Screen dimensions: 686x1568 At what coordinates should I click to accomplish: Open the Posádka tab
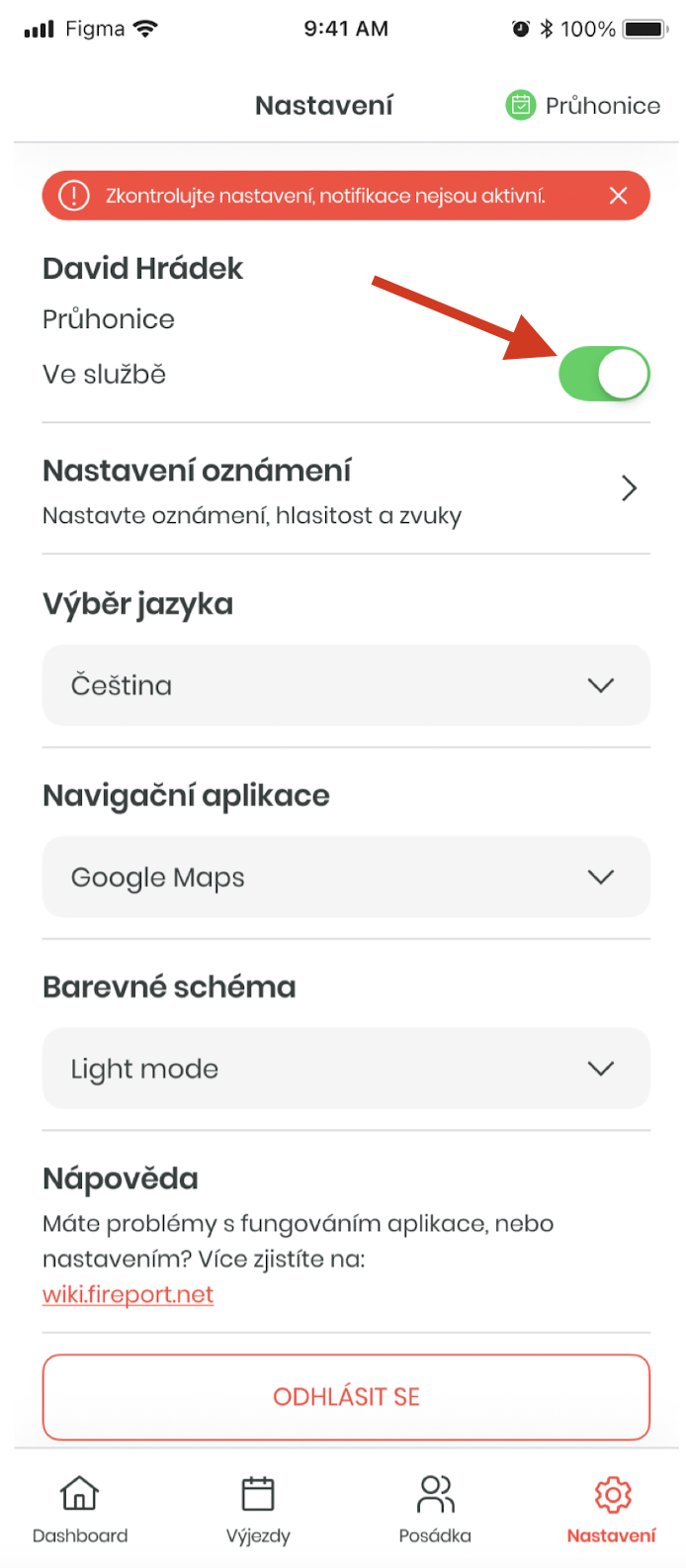(x=435, y=1509)
